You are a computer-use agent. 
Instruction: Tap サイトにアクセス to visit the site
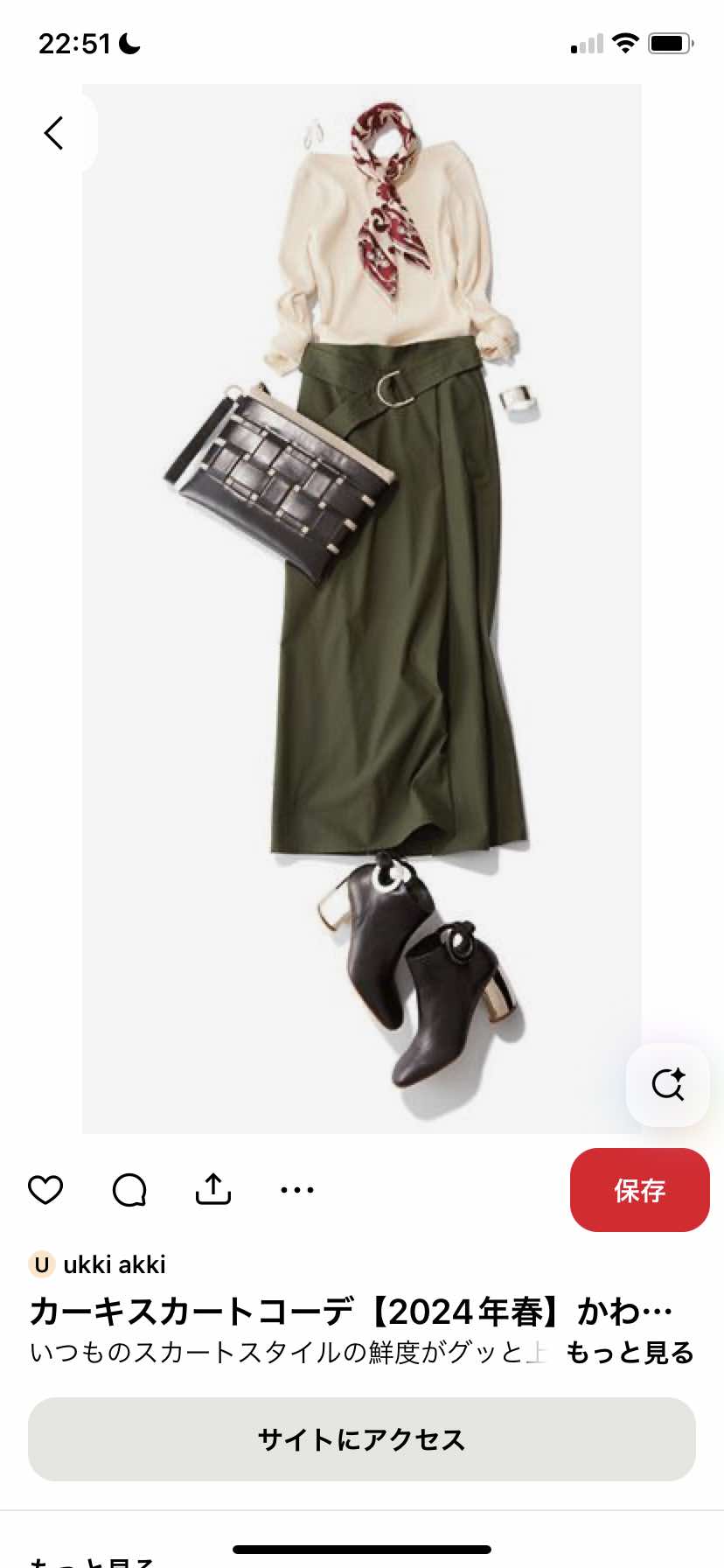(x=362, y=1439)
